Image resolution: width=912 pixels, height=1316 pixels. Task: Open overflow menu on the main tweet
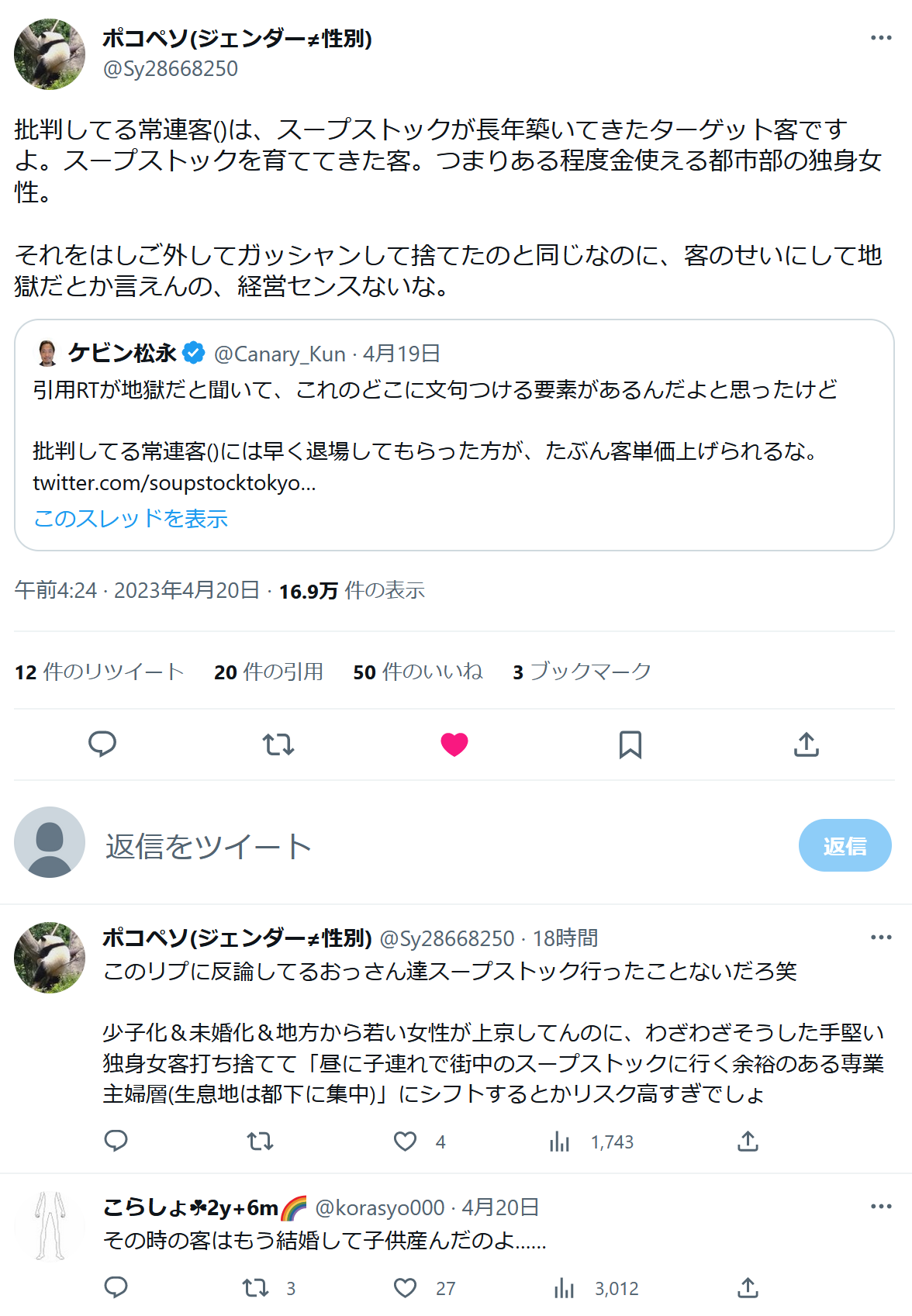pos(880,38)
